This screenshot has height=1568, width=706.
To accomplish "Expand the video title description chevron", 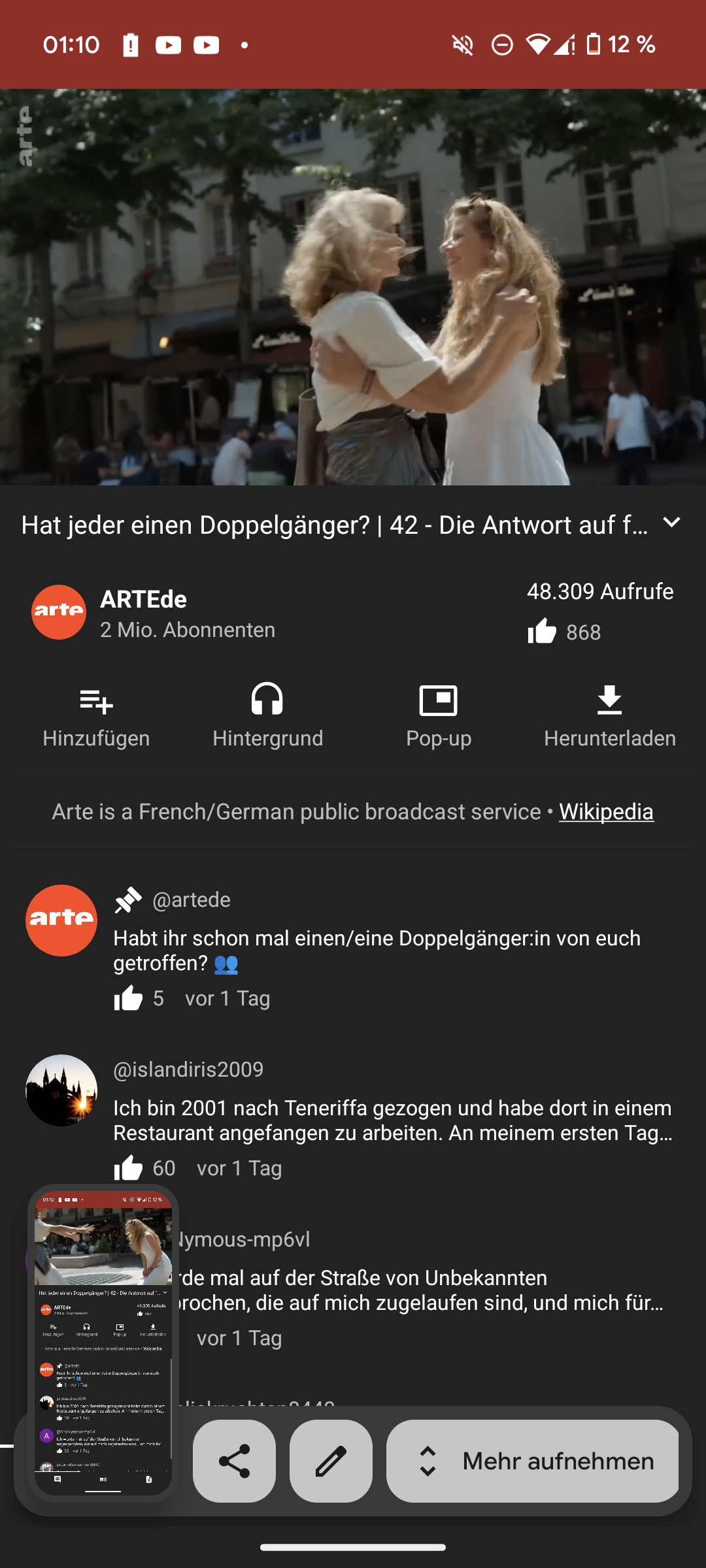I will click(671, 523).
